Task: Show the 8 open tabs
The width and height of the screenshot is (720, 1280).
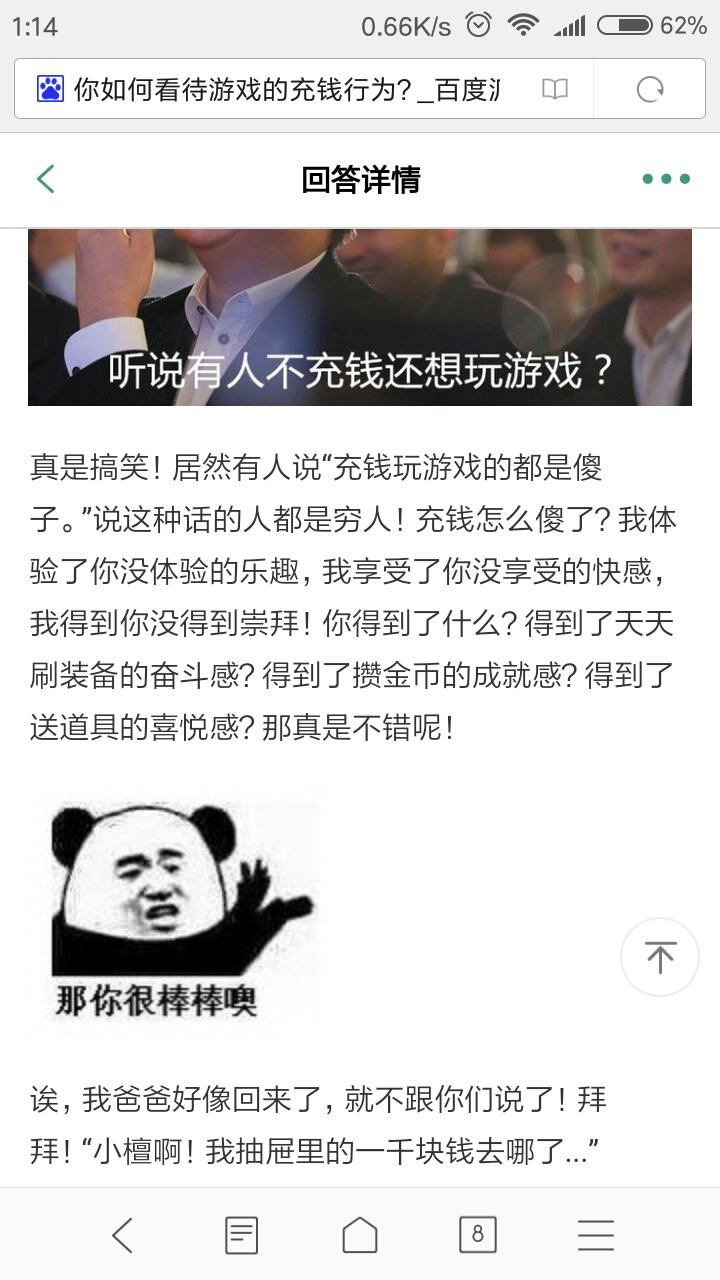Action: 477,1235
